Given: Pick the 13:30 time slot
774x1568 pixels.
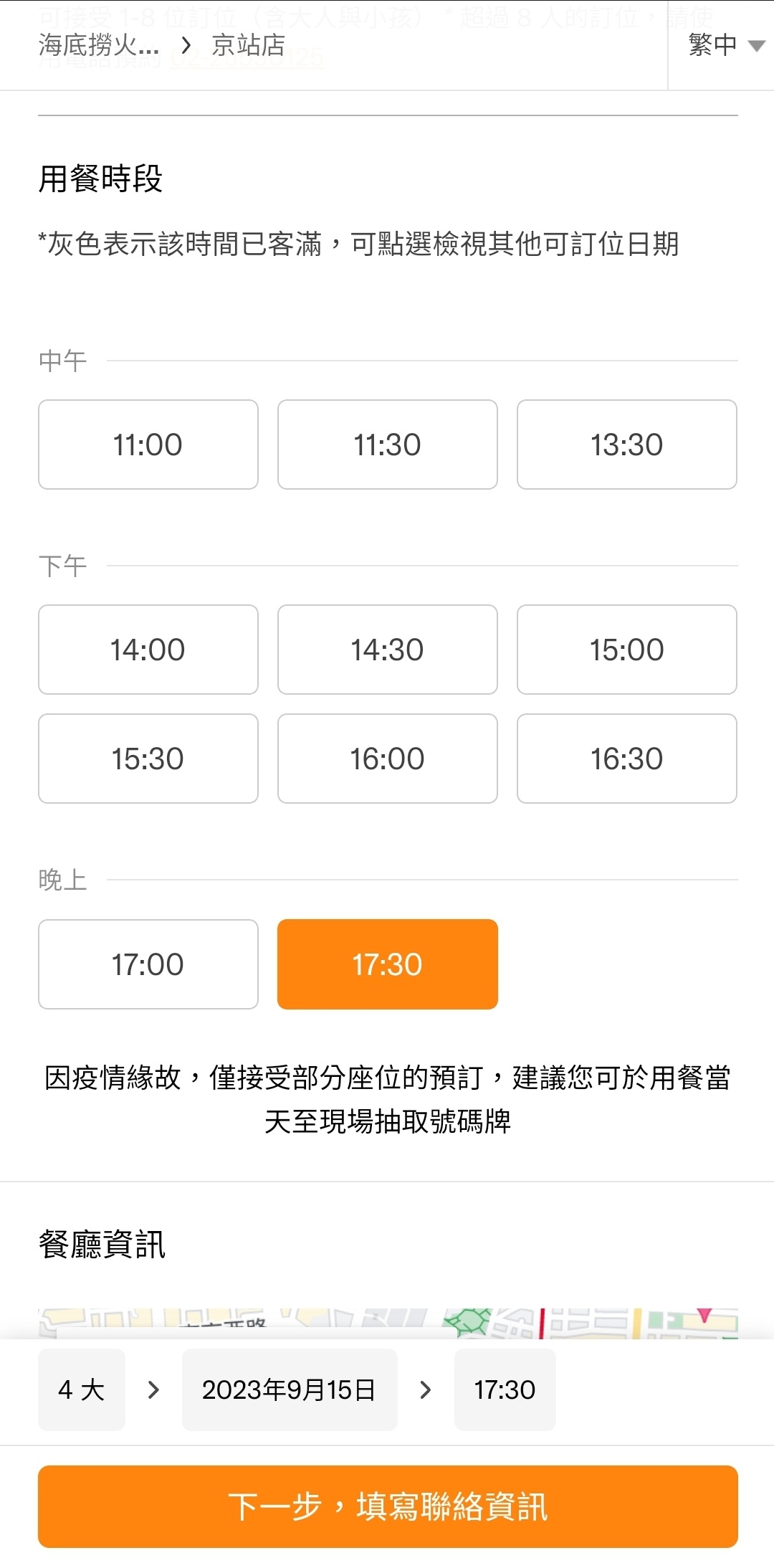Looking at the screenshot, I should pos(627,445).
